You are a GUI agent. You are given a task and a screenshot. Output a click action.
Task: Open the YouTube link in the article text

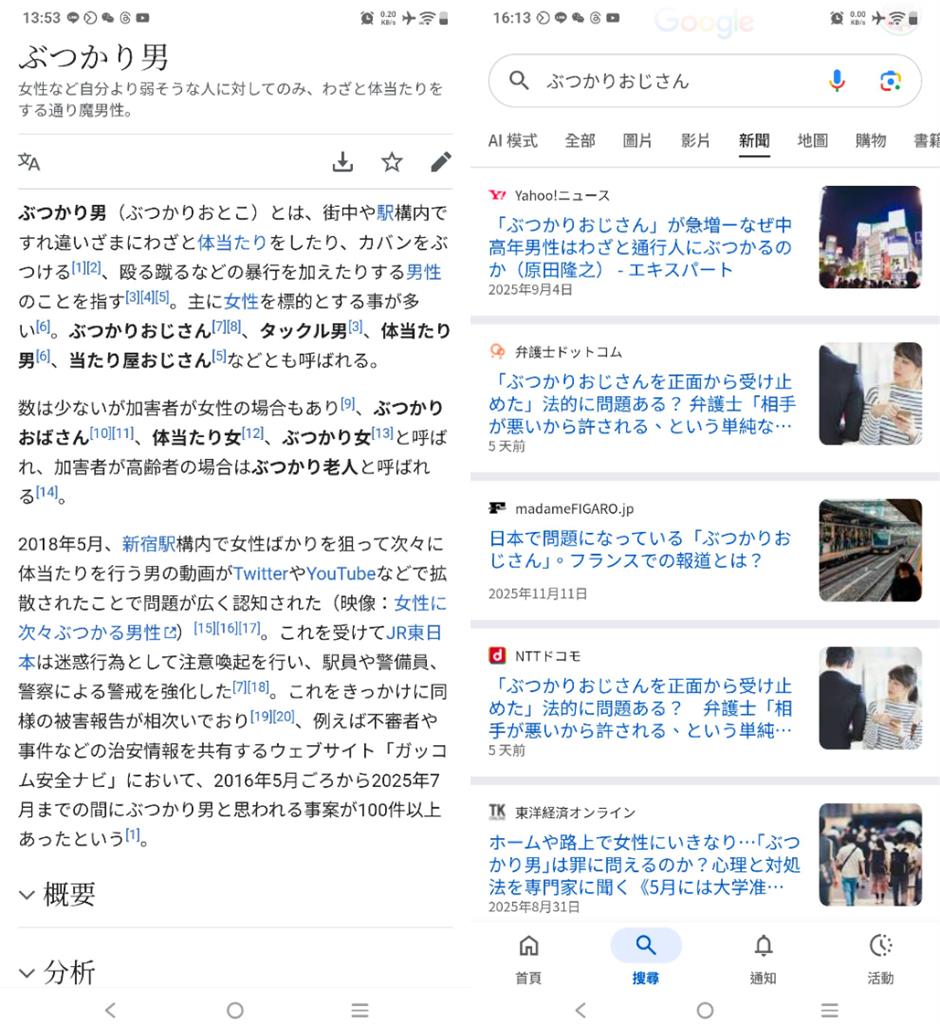pos(342,573)
